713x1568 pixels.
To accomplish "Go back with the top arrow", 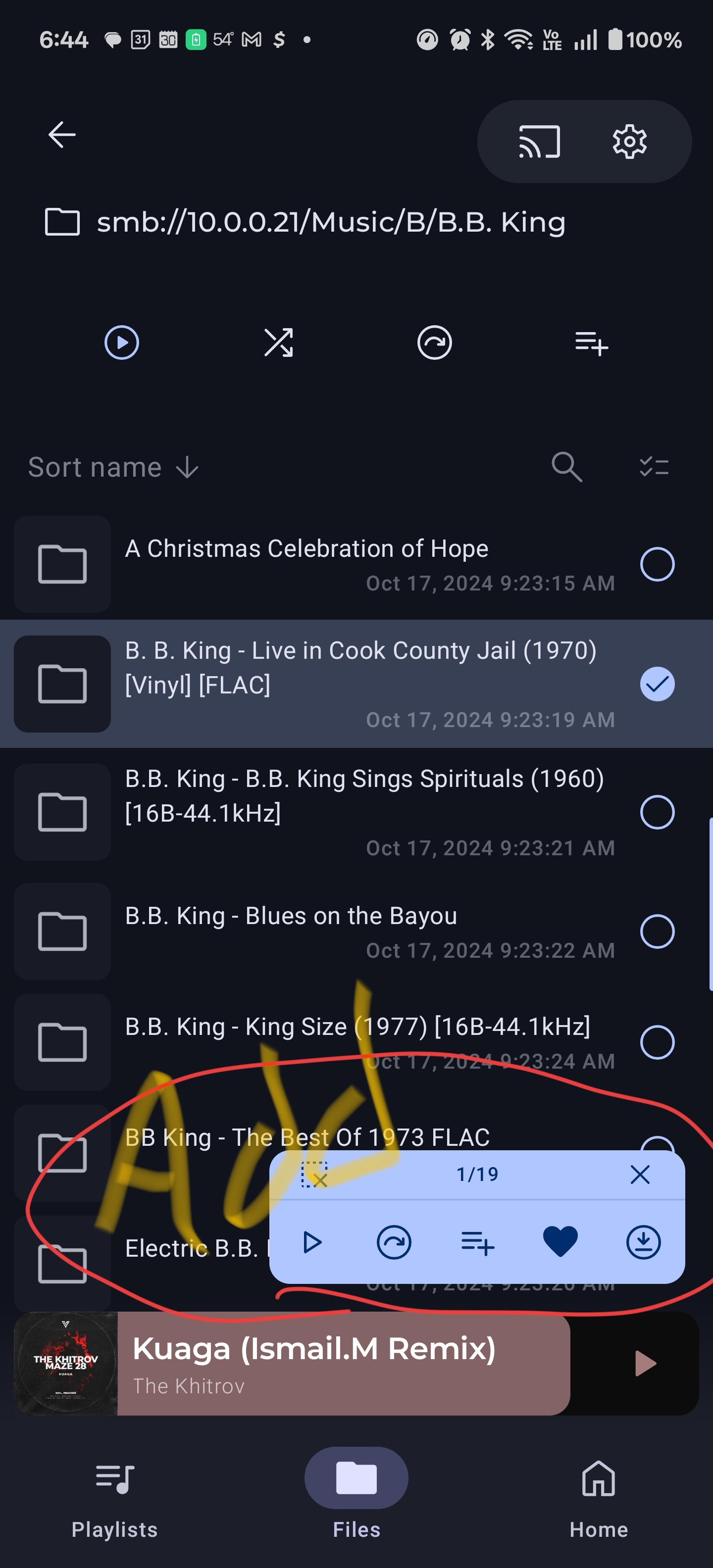I will pyautogui.click(x=61, y=135).
